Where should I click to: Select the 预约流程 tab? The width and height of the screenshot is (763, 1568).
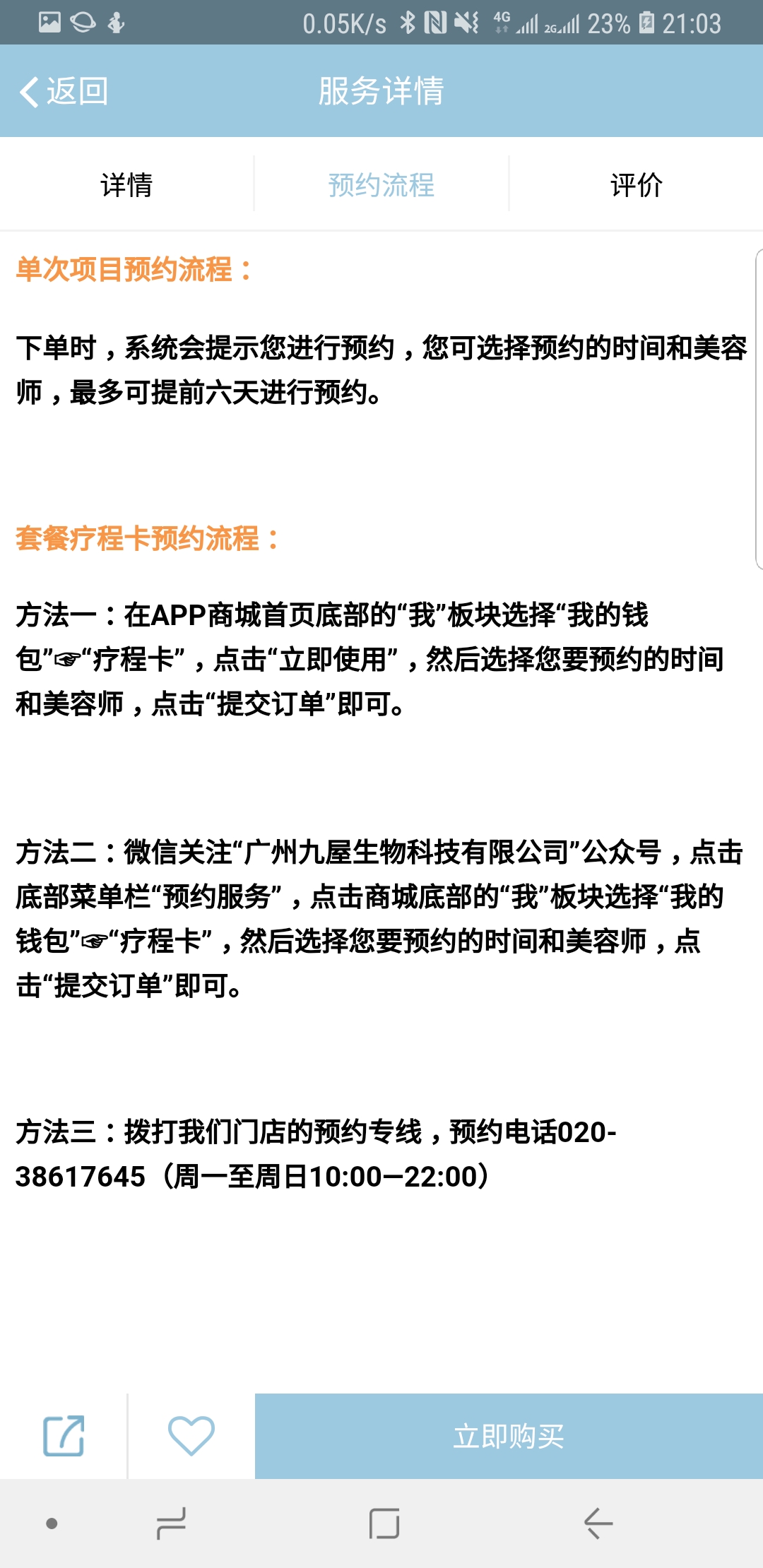click(x=381, y=185)
